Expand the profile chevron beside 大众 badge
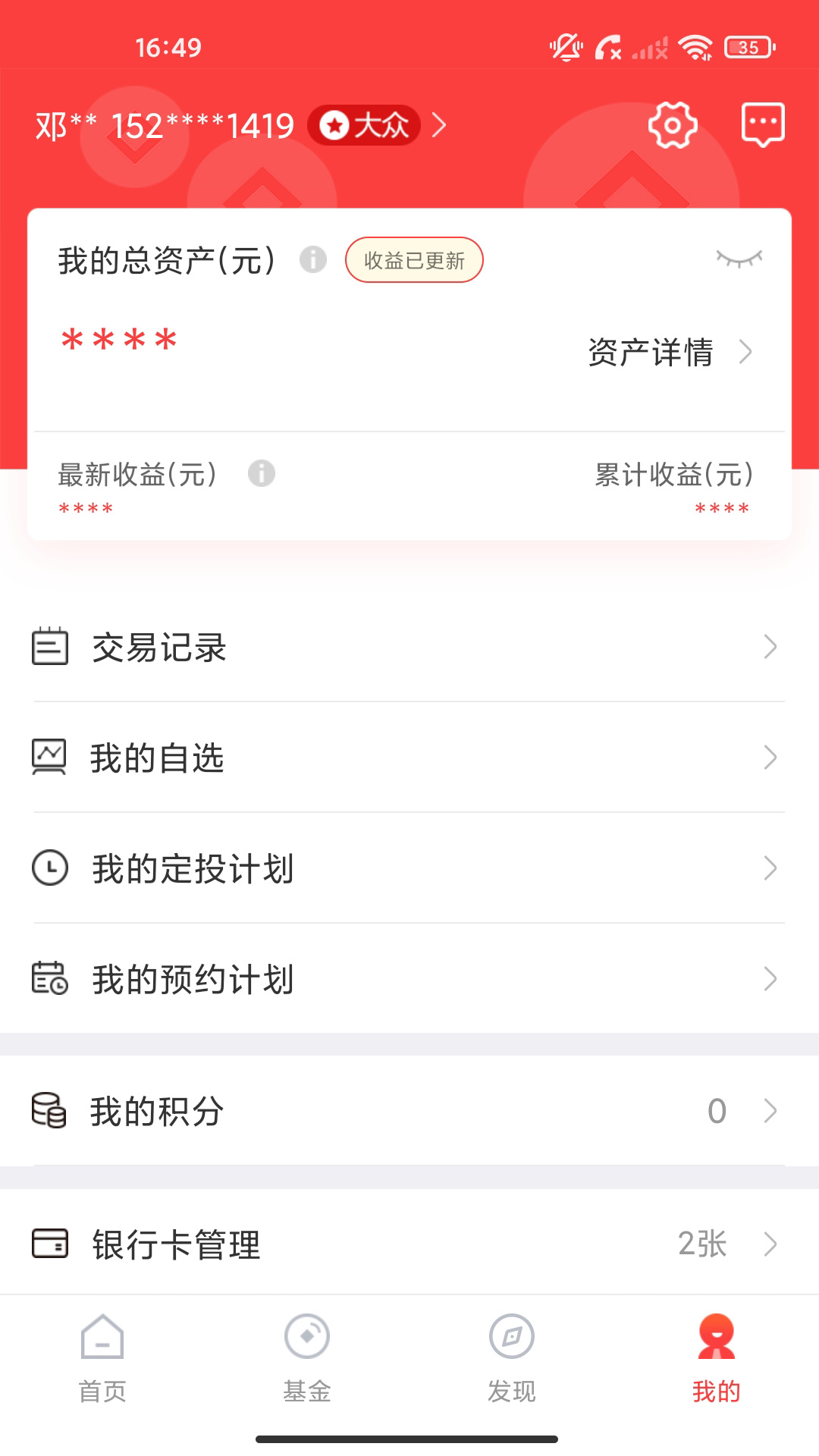 pyautogui.click(x=438, y=124)
